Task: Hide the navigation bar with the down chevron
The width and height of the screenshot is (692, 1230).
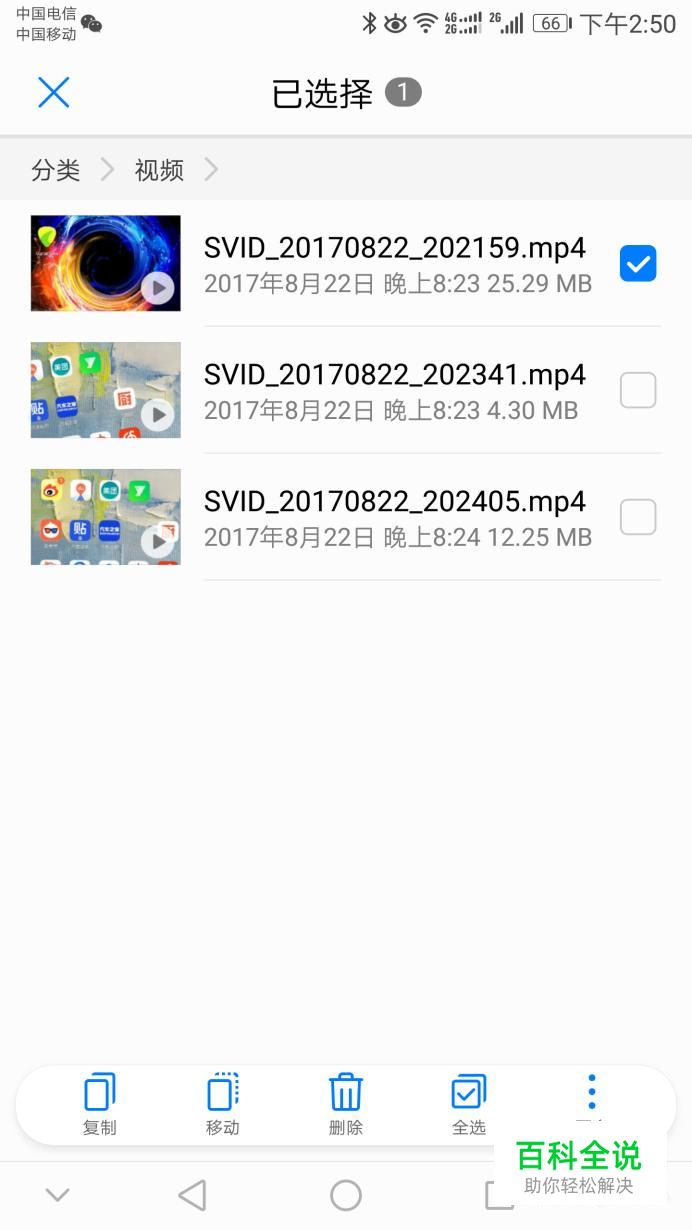Action: [57, 1195]
